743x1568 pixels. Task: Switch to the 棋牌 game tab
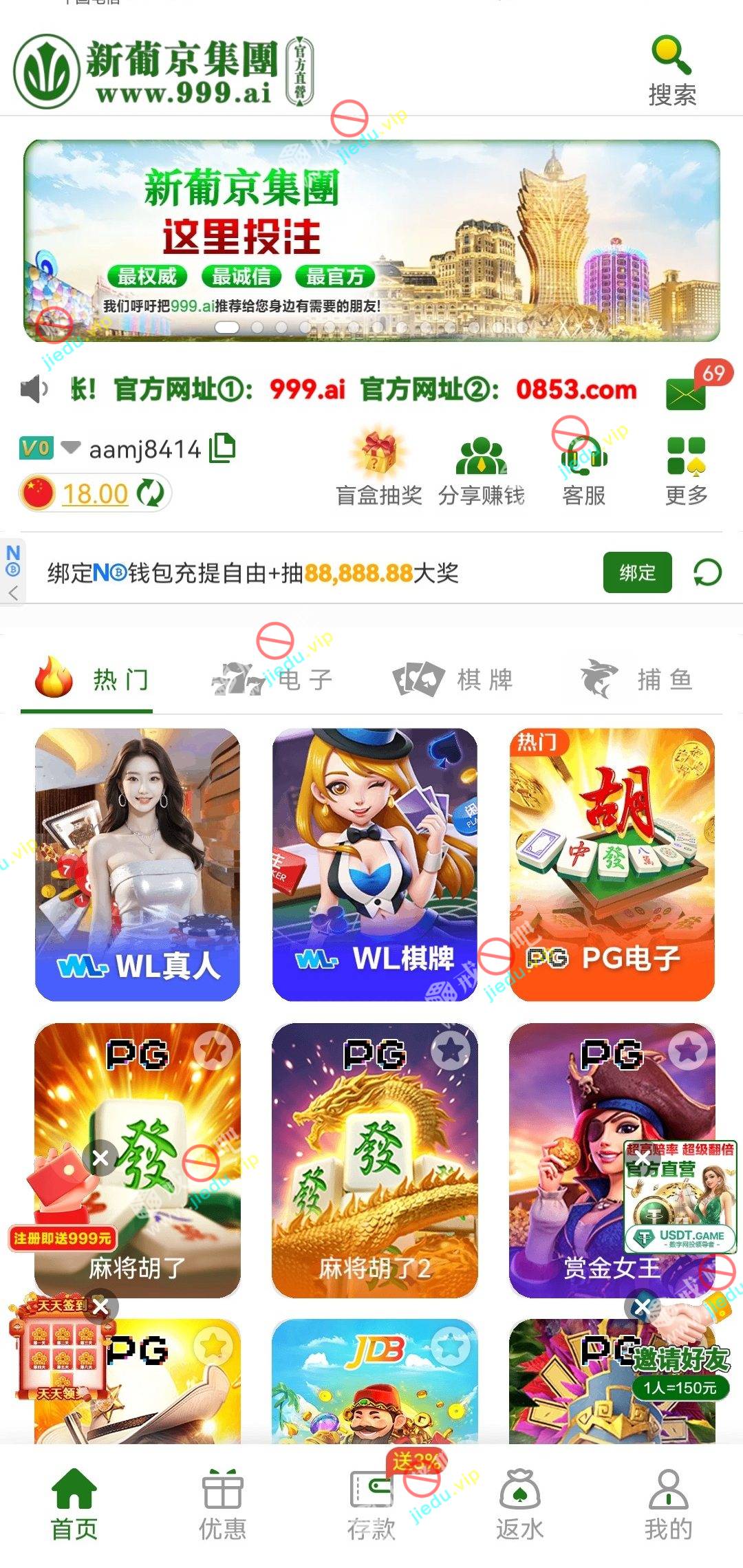click(454, 679)
